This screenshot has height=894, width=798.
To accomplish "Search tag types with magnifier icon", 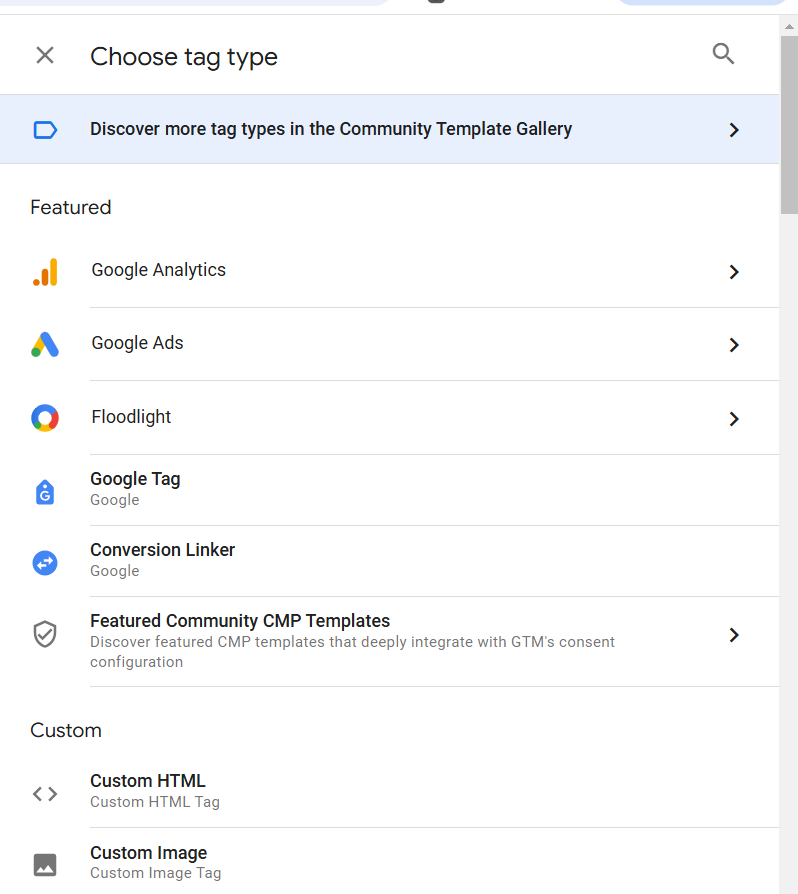I will point(723,55).
